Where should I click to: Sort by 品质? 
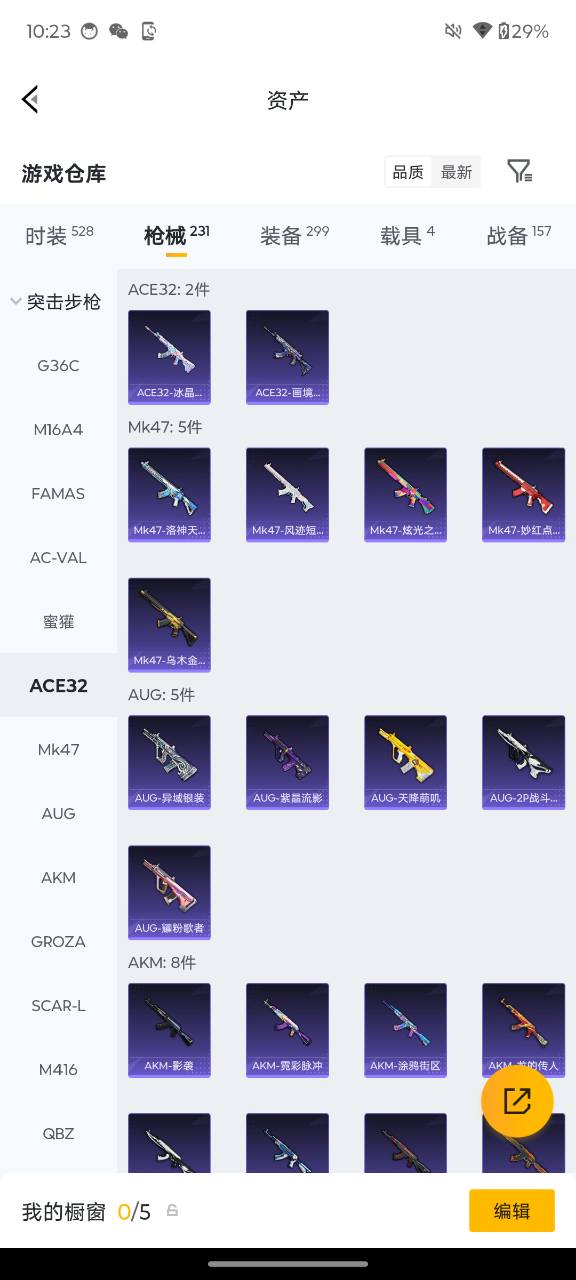tap(408, 172)
